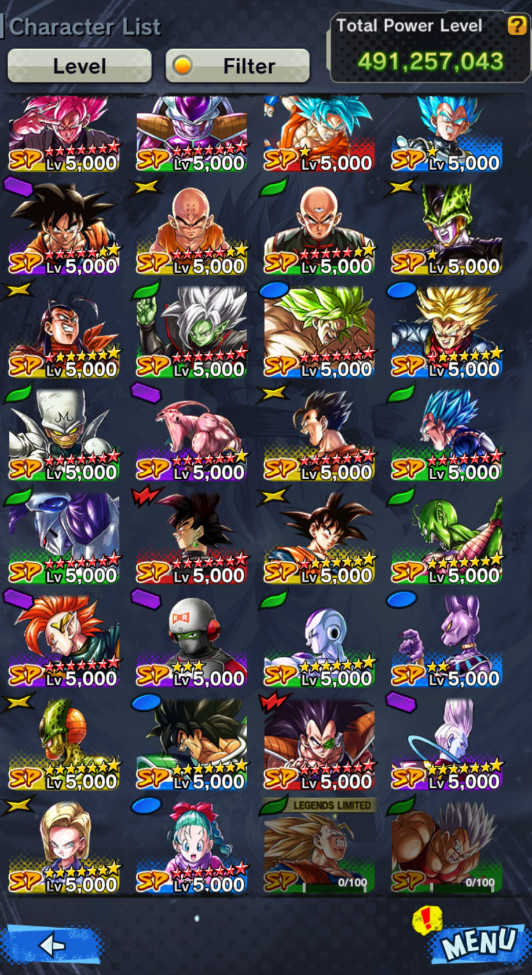Select the Red Ribbon helmet soldier card

click(x=191, y=640)
